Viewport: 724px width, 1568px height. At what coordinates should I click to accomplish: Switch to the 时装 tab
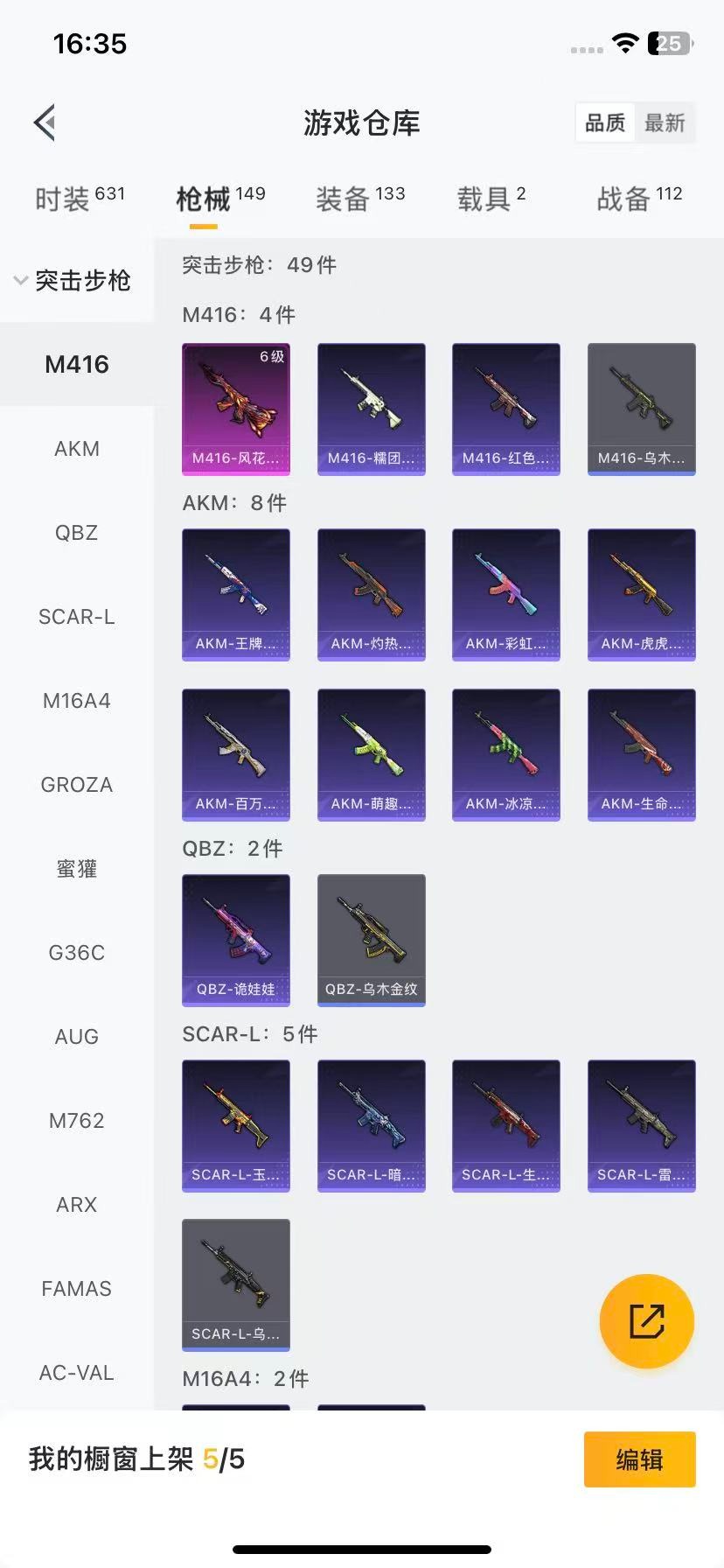[x=80, y=199]
